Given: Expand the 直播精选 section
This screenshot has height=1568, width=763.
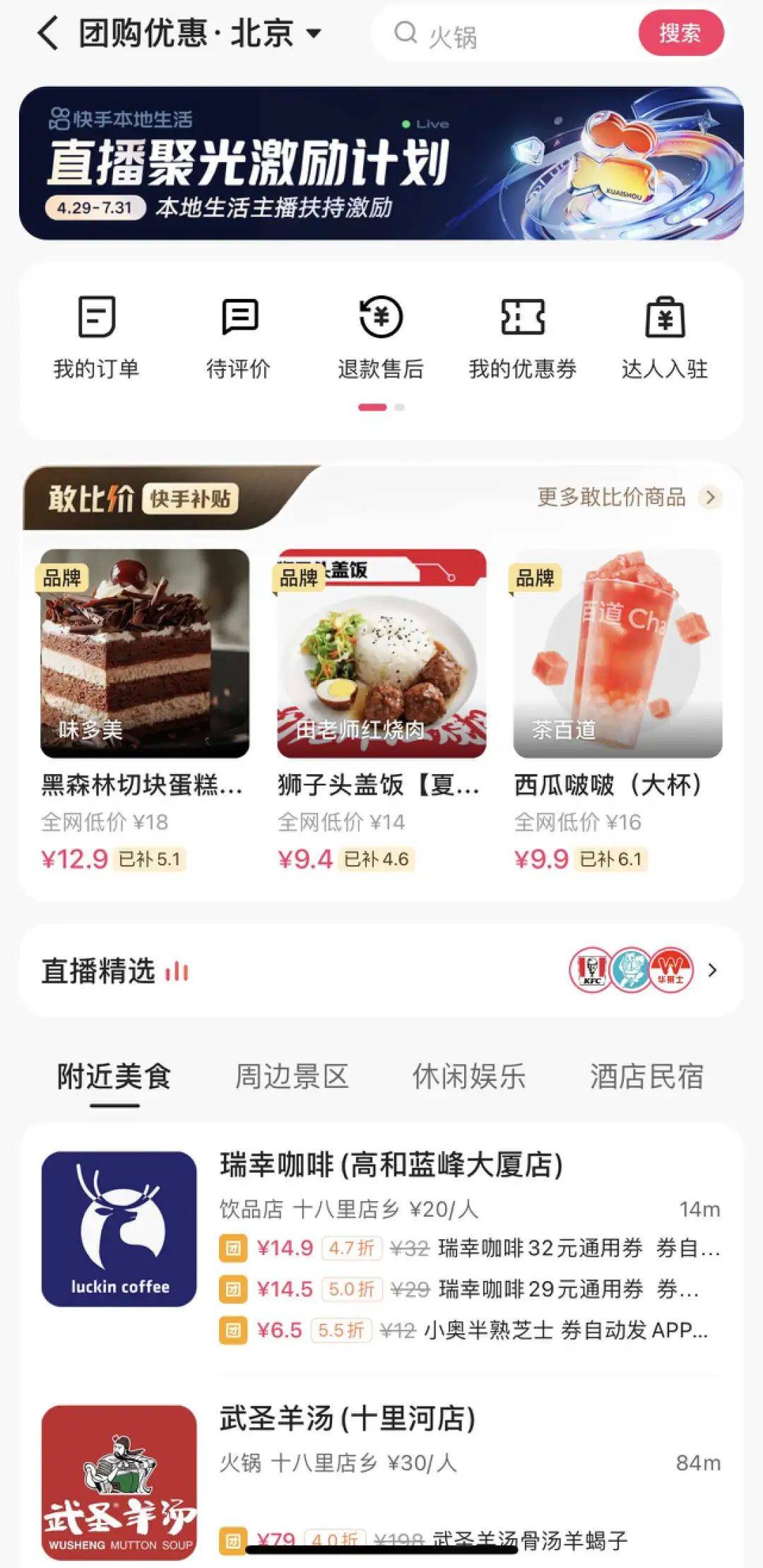Looking at the screenshot, I should tap(712, 971).
